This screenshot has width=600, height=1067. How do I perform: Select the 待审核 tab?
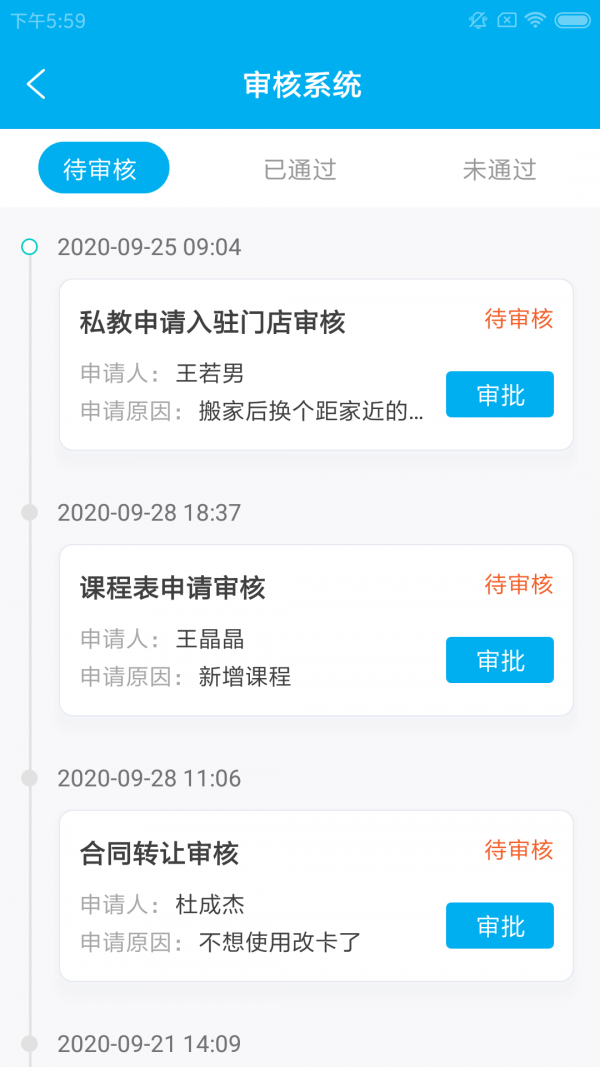(x=103, y=169)
